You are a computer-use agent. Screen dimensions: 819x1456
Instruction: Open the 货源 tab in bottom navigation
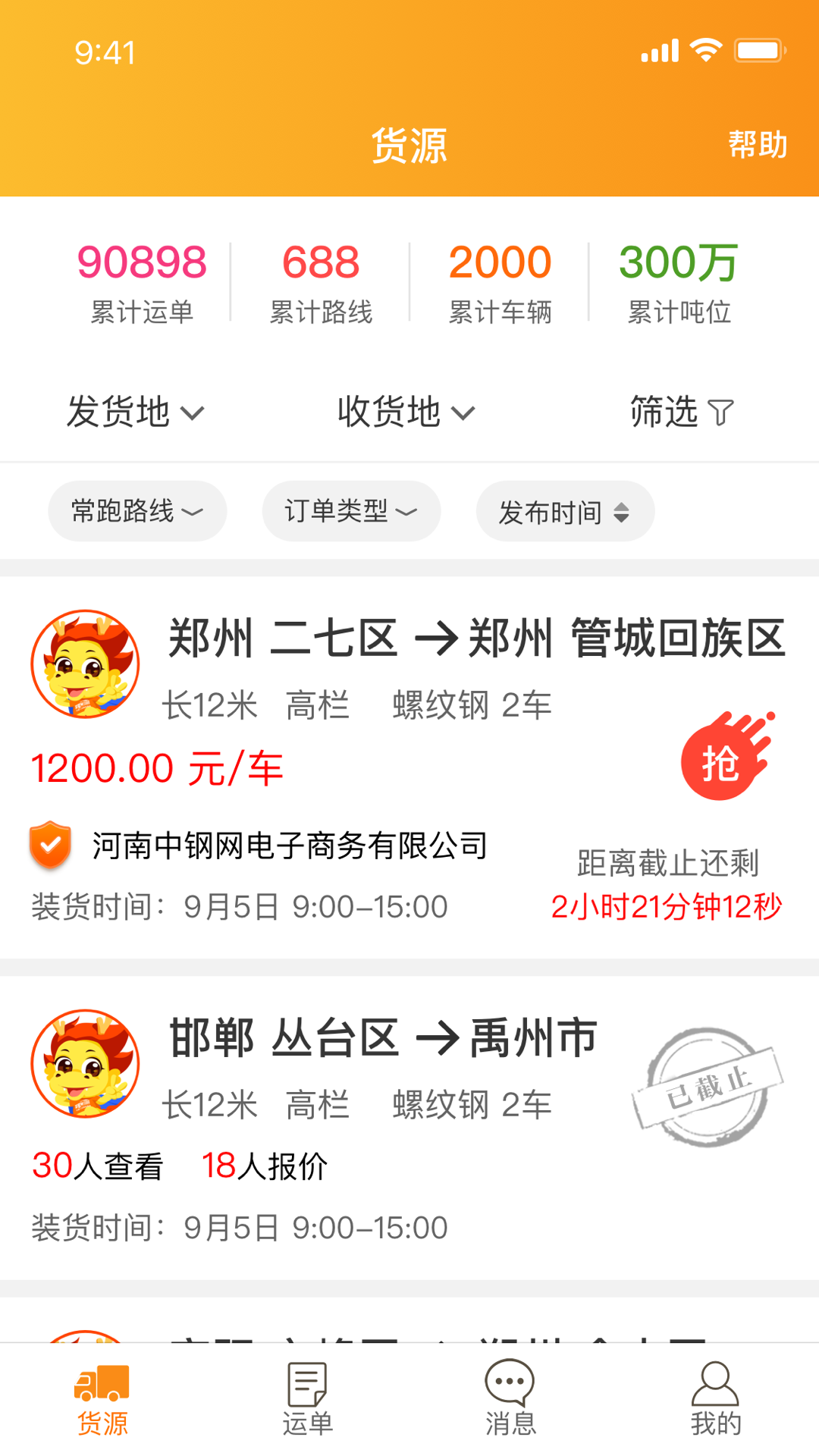[102, 1399]
